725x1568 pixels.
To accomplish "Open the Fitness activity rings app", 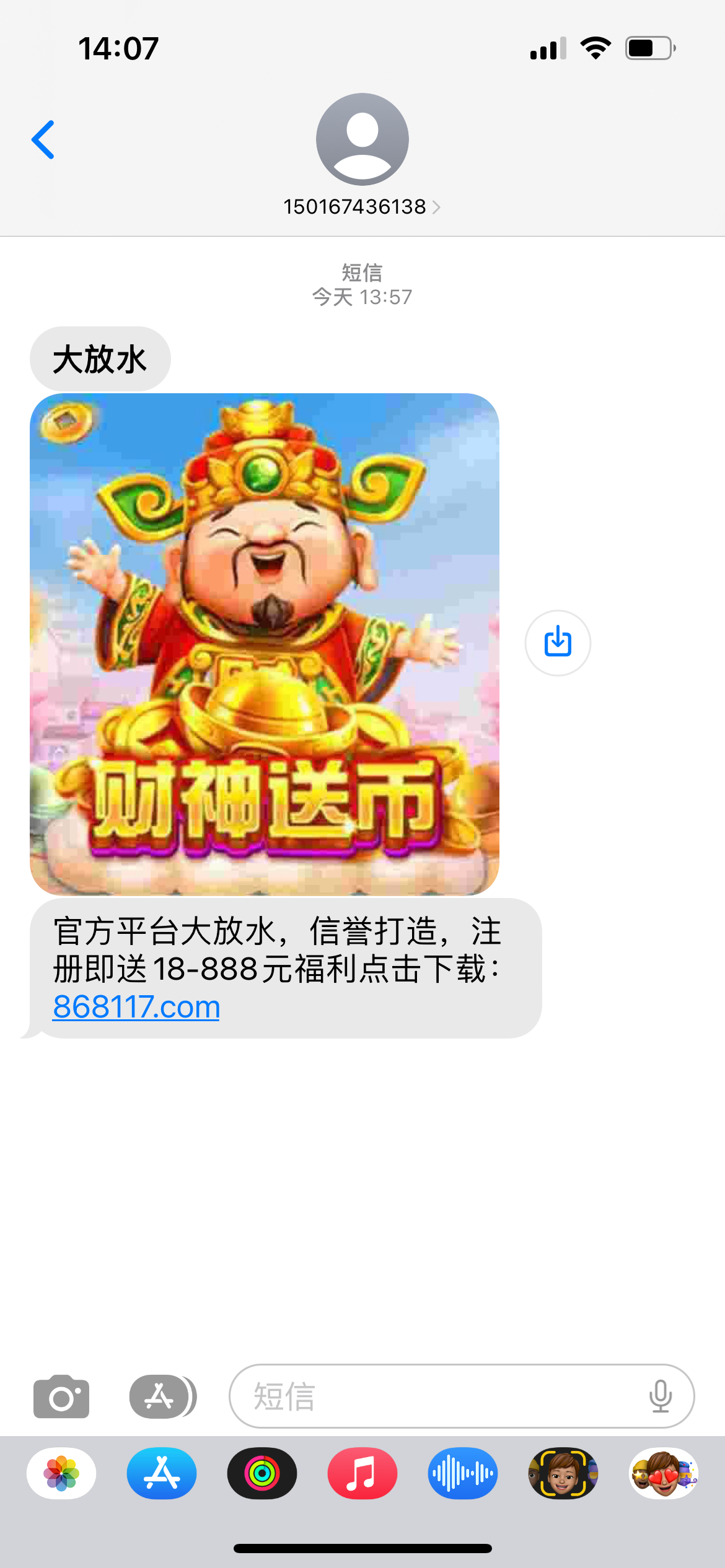I will click(x=262, y=1473).
